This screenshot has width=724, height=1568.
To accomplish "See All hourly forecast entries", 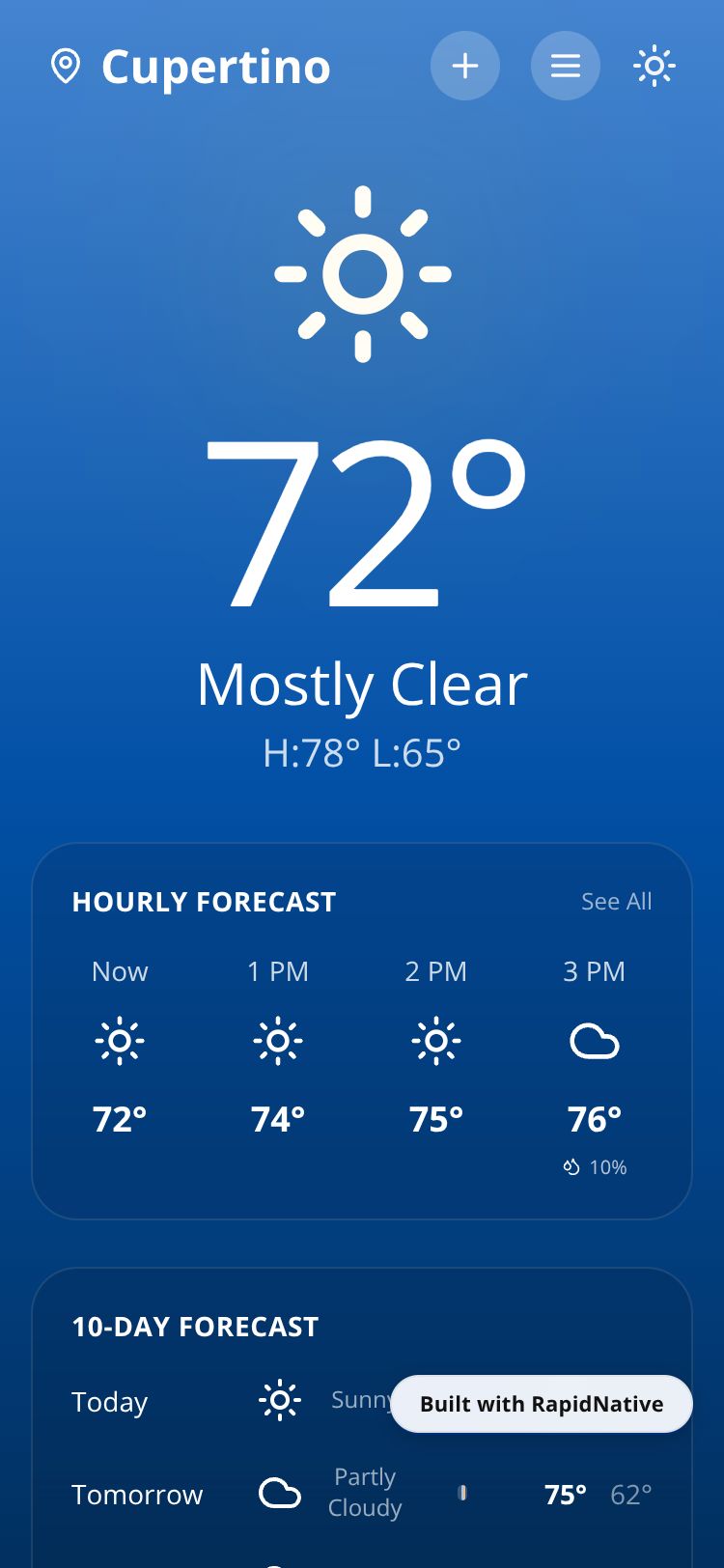I will [616, 901].
